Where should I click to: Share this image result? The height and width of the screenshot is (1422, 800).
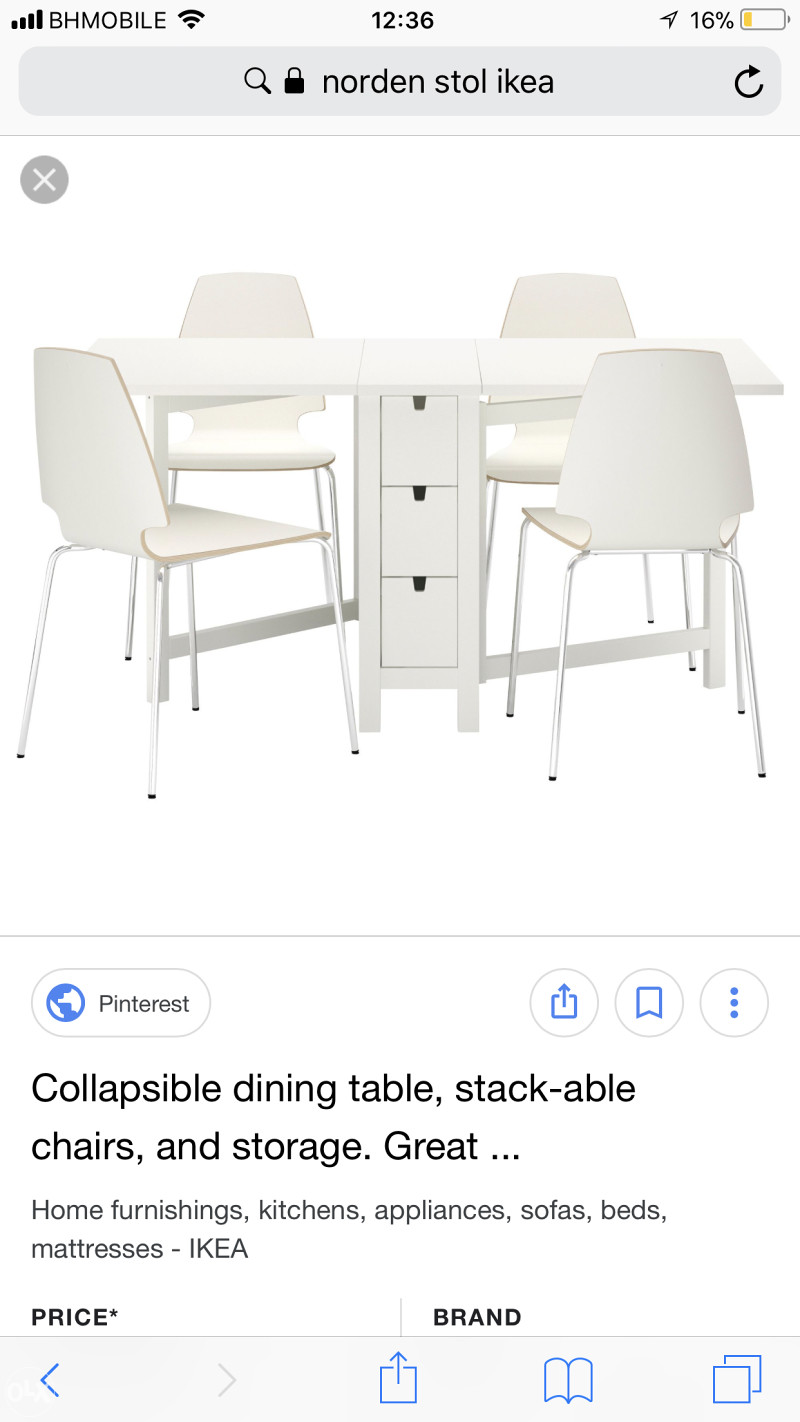[x=564, y=1002]
